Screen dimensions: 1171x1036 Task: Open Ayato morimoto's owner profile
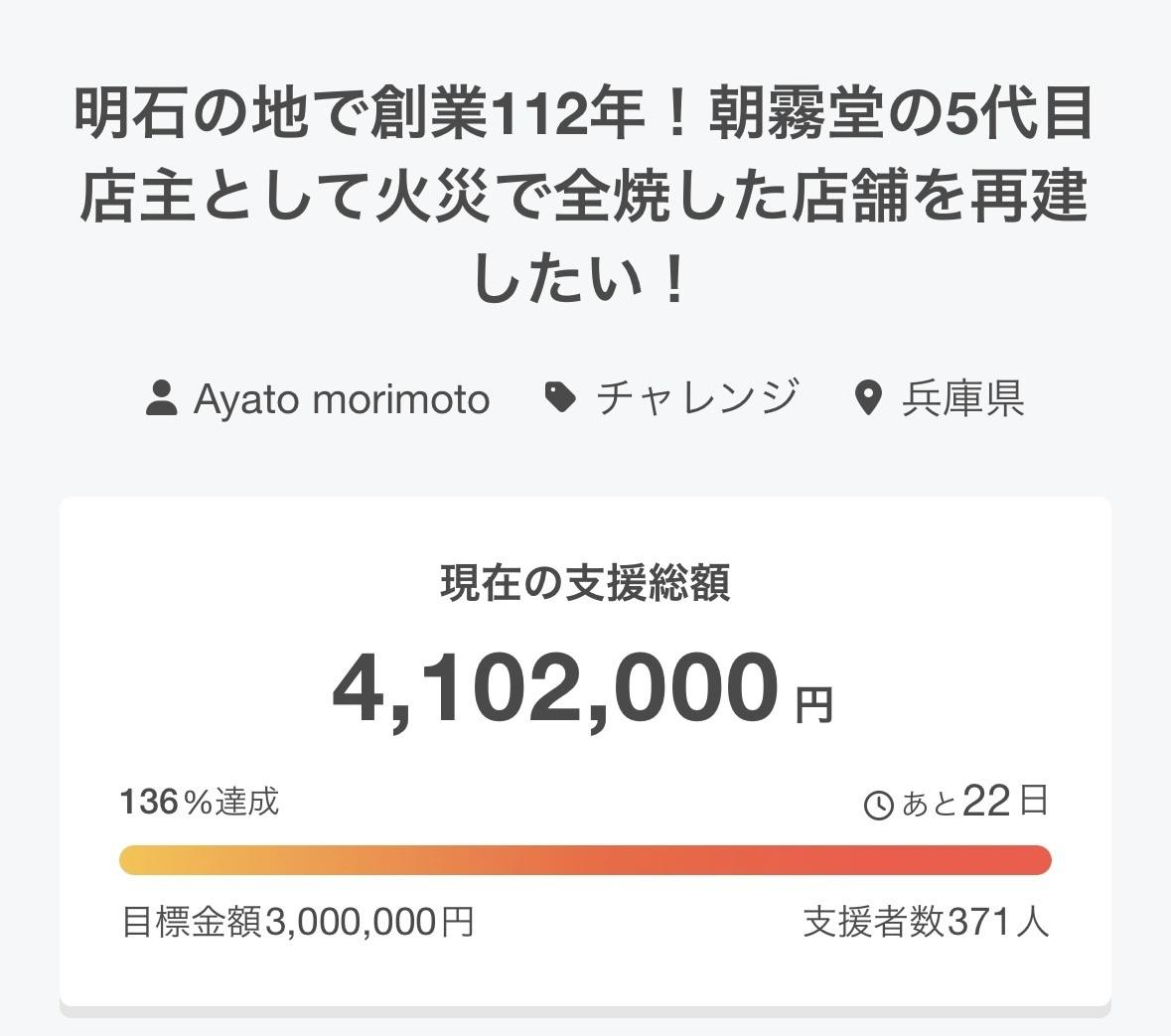340,399
